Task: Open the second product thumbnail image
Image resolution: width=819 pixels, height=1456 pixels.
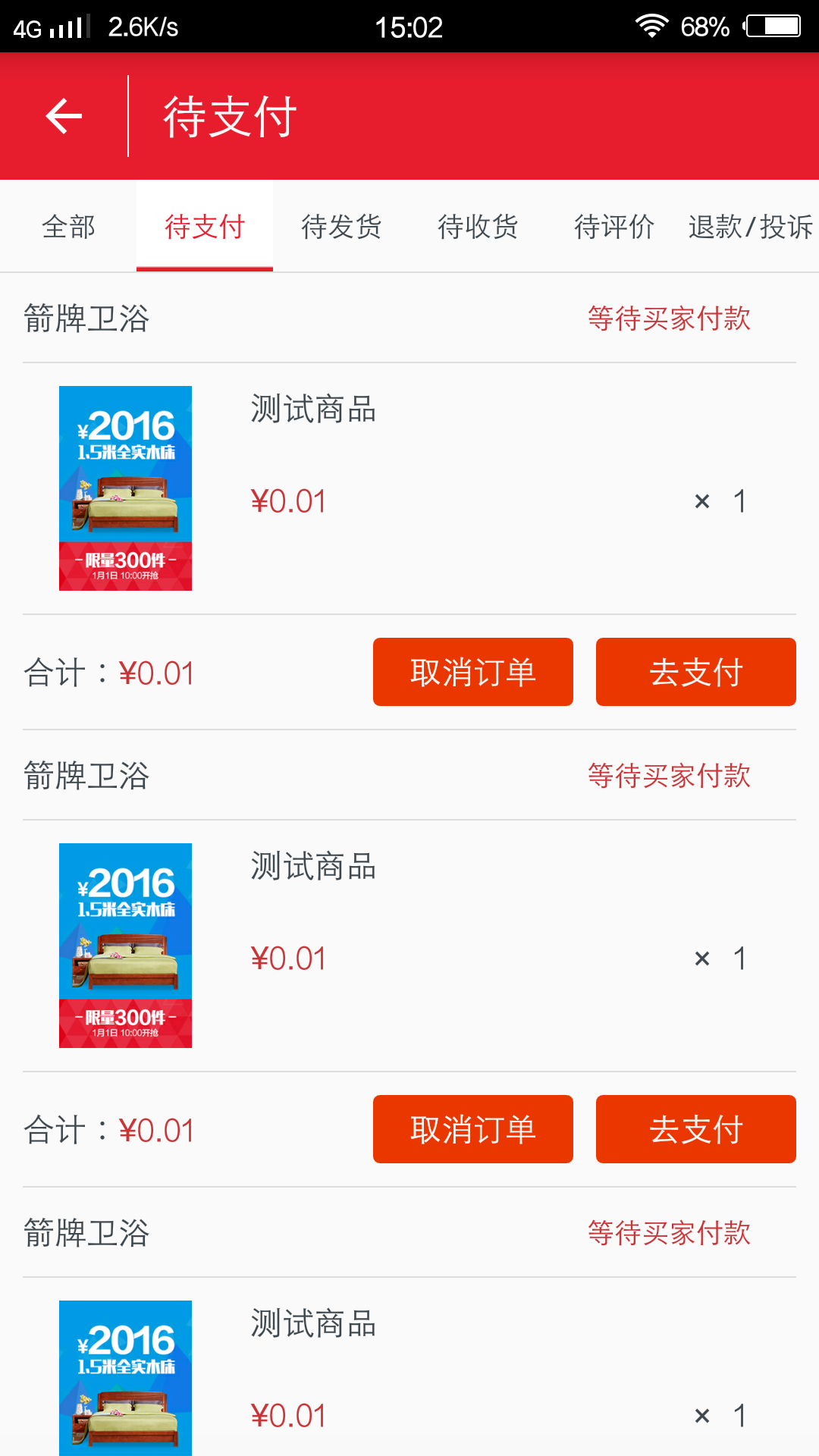Action: pyautogui.click(x=125, y=945)
